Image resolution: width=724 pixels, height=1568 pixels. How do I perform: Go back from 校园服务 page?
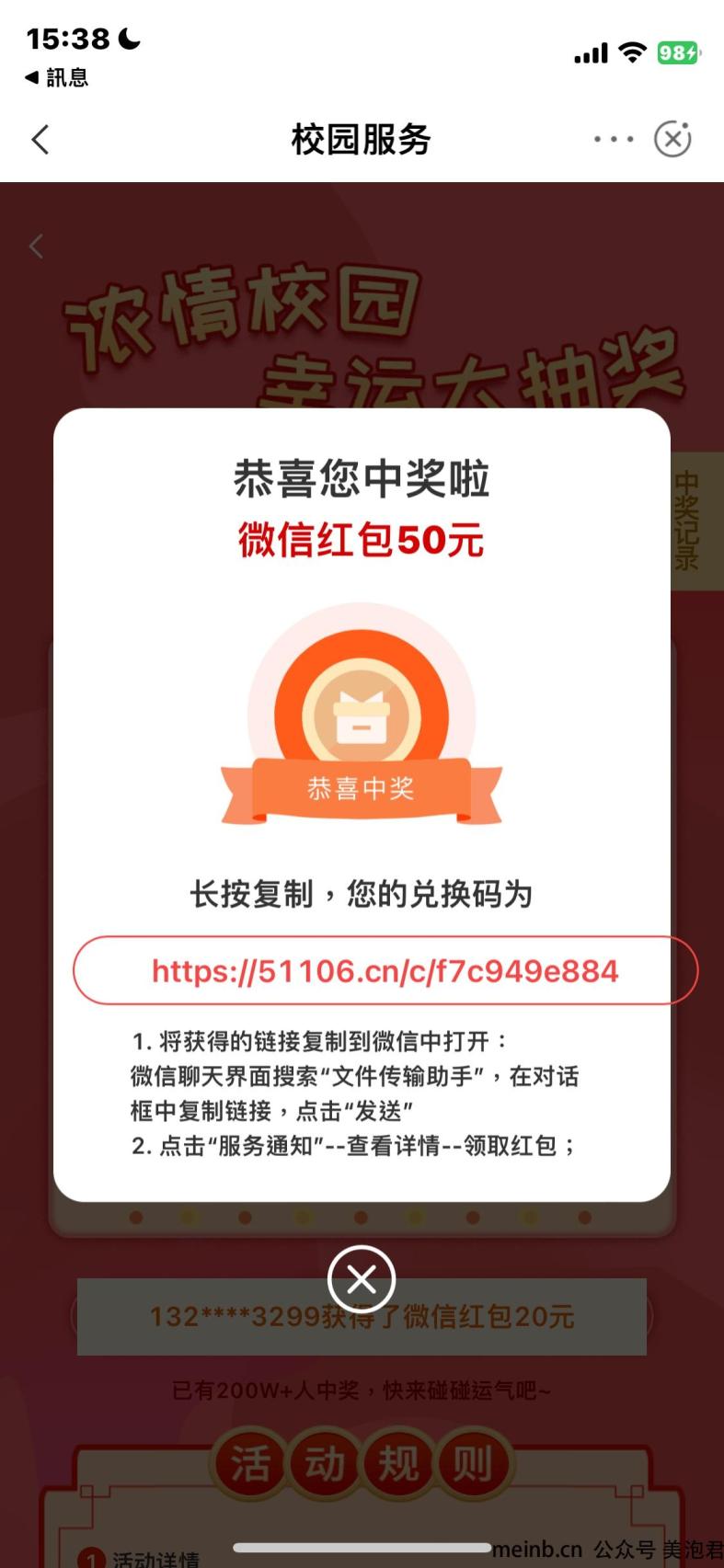pyautogui.click(x=40, y=140)
